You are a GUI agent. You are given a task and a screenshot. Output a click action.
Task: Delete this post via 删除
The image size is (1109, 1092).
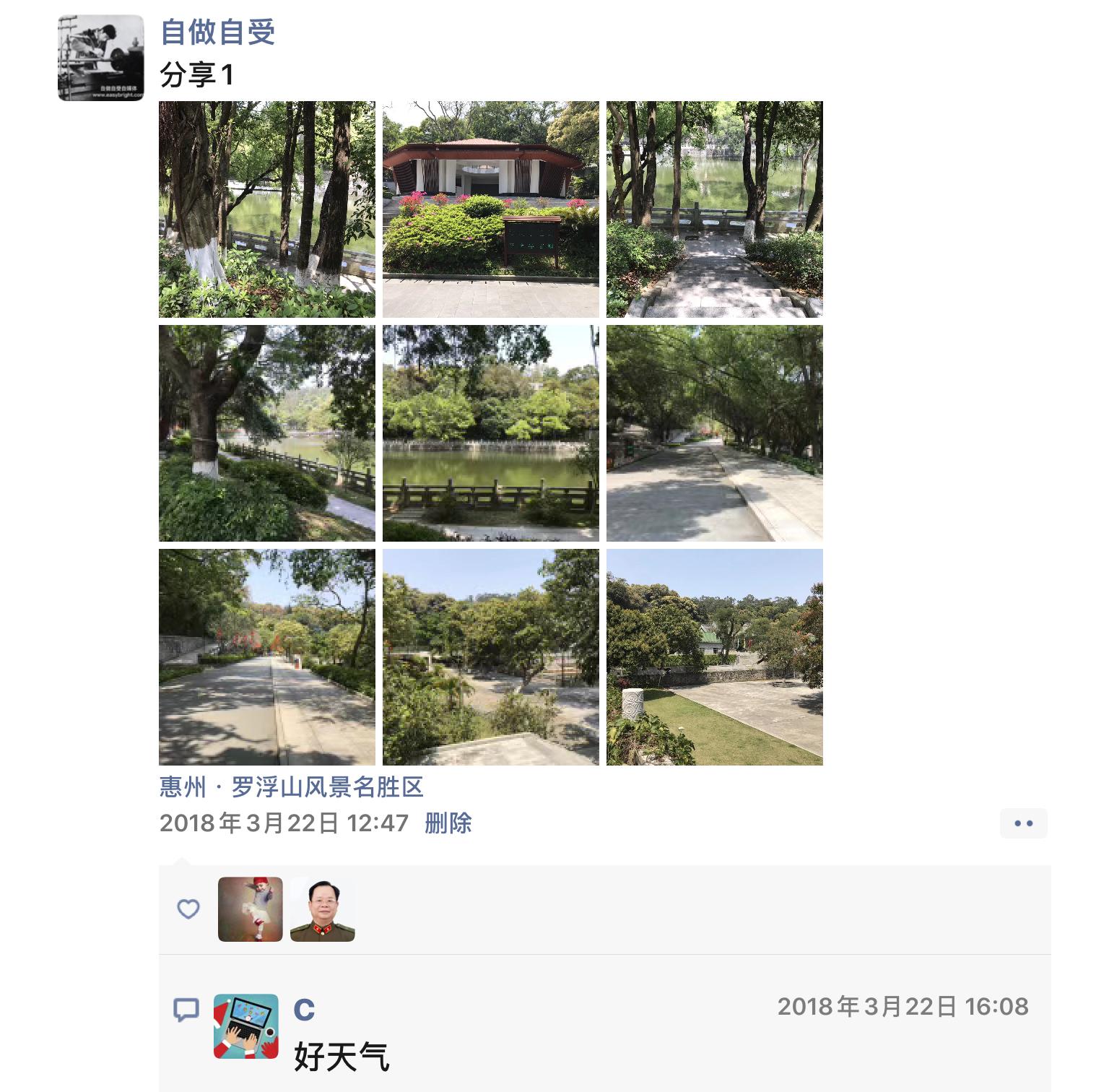448,823
